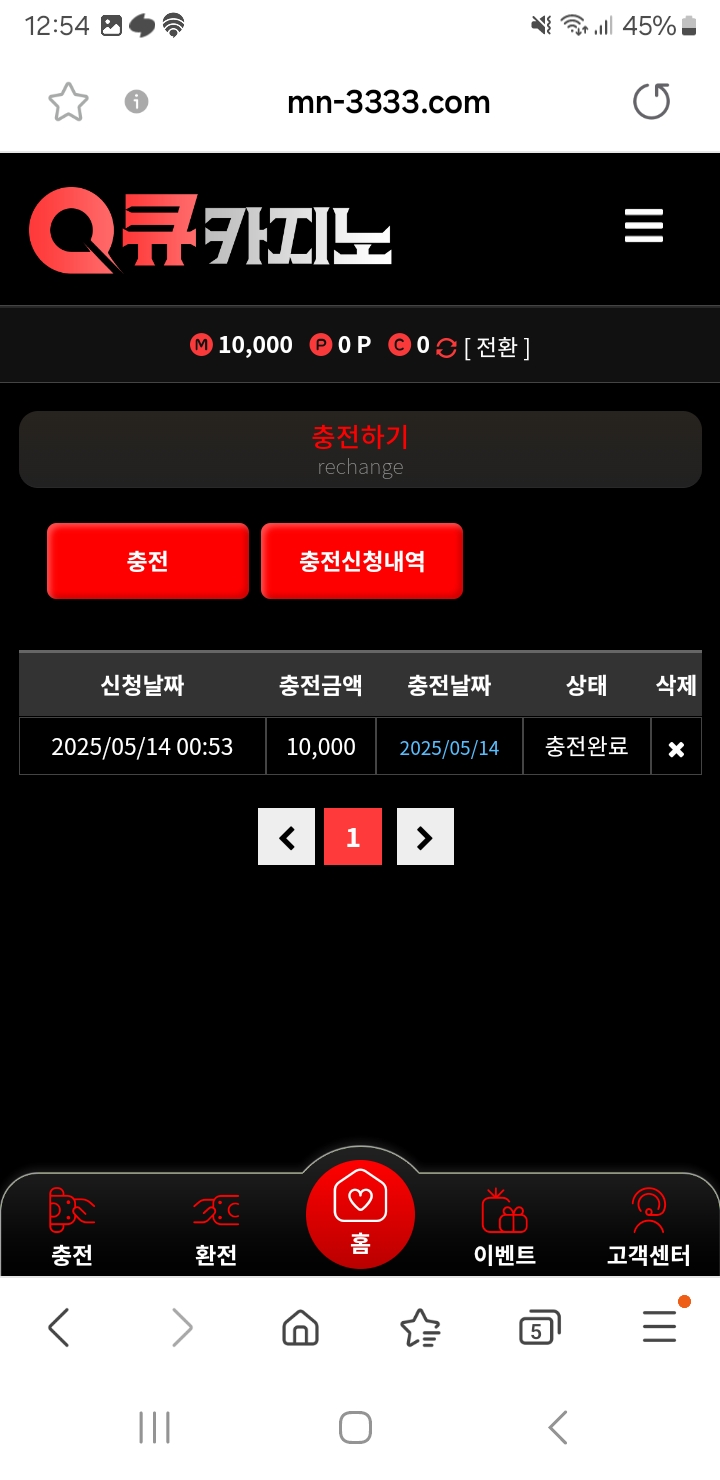
Task: Open 충전 in bottom navigation
Action: click(72, 1228)
